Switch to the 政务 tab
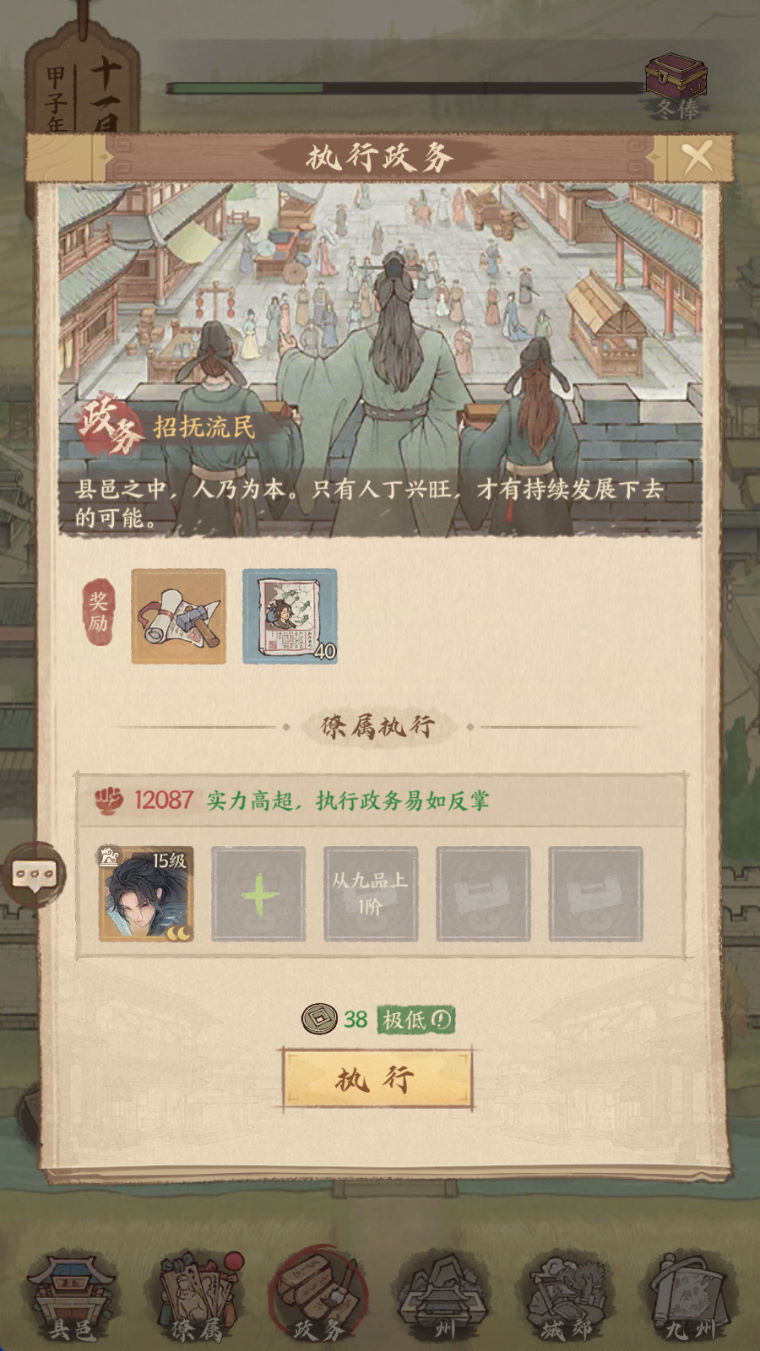The height and width of the screenshot is (1351, 760). 318,1298
